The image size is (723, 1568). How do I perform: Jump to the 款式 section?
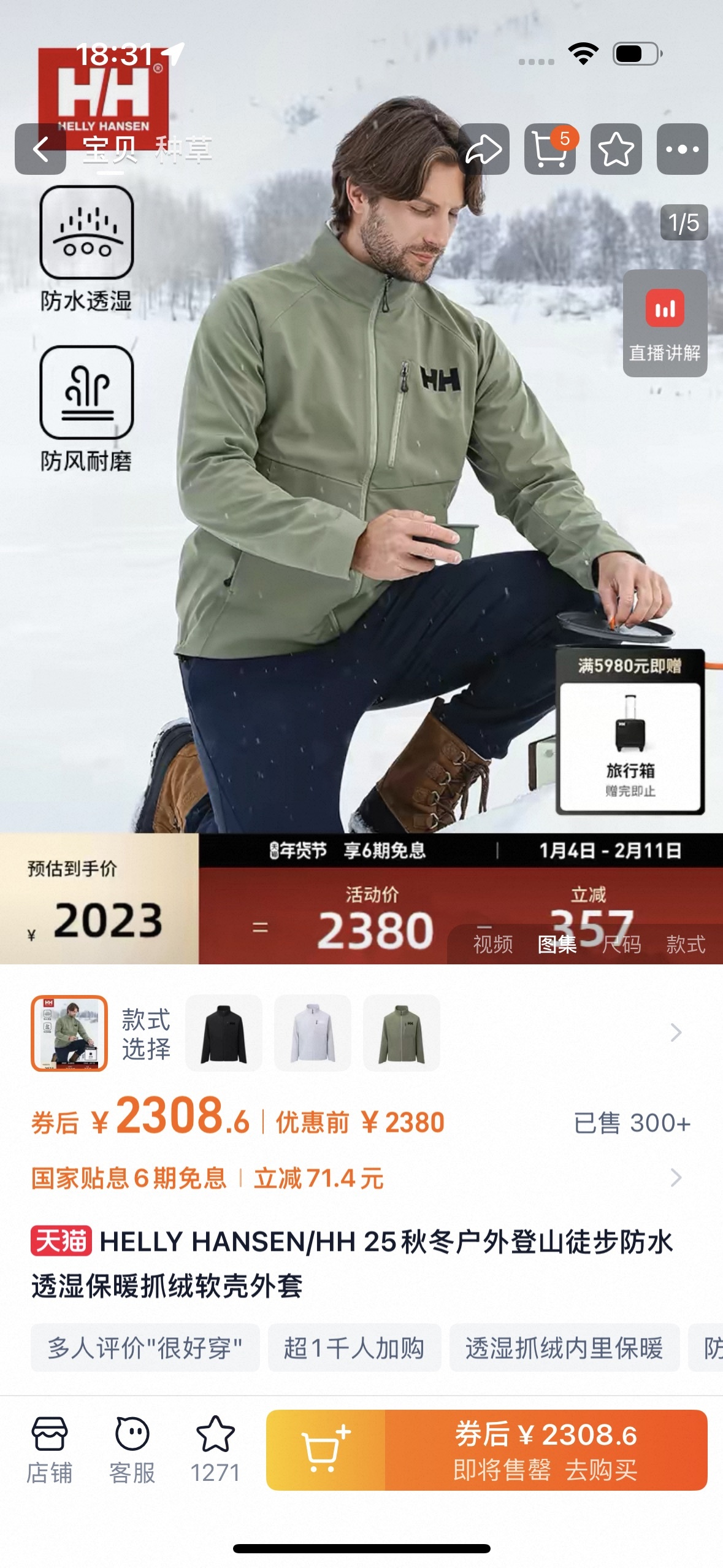point(686,944)
